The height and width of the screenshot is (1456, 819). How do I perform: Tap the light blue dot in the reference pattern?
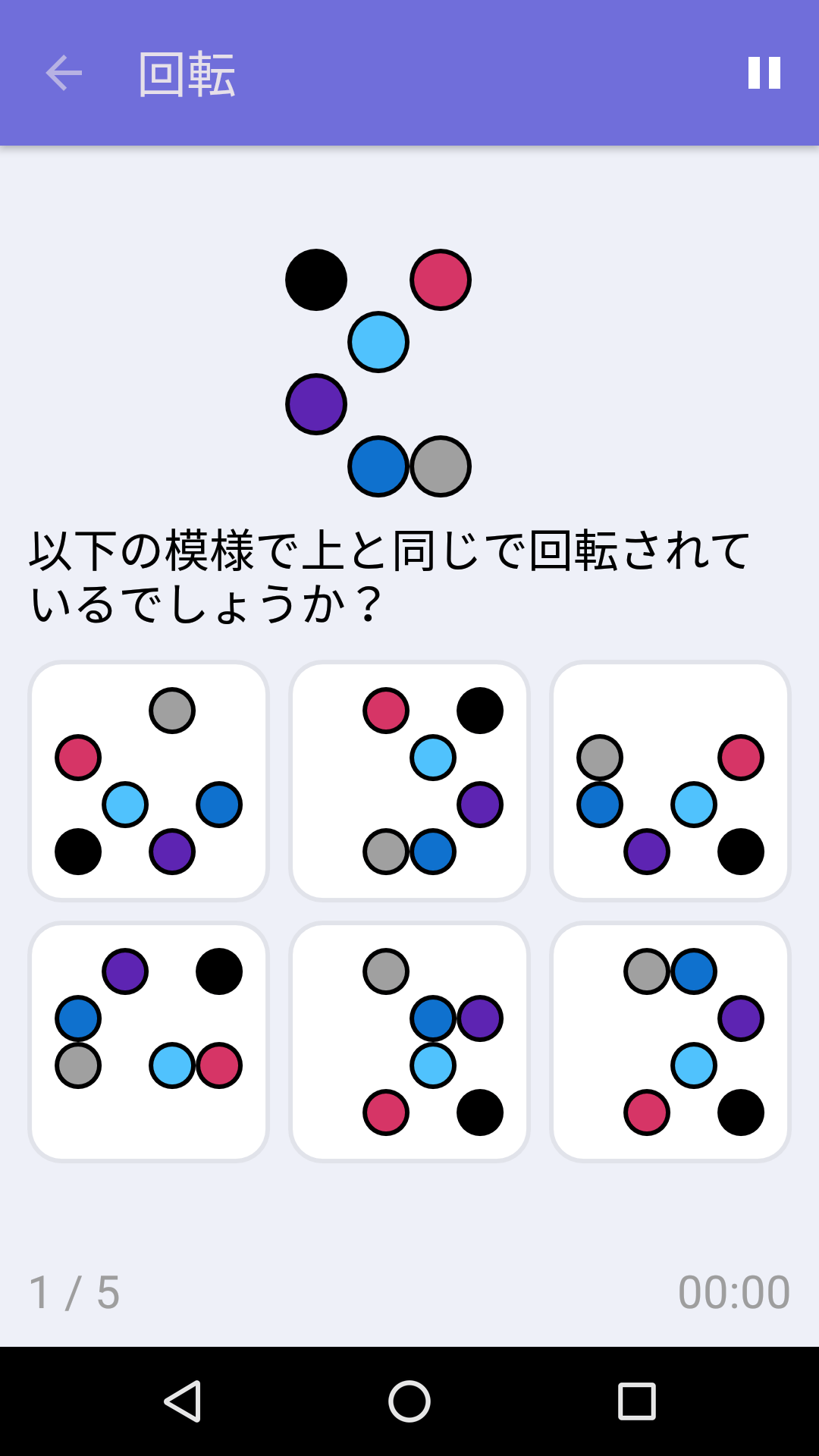[378, 341]
